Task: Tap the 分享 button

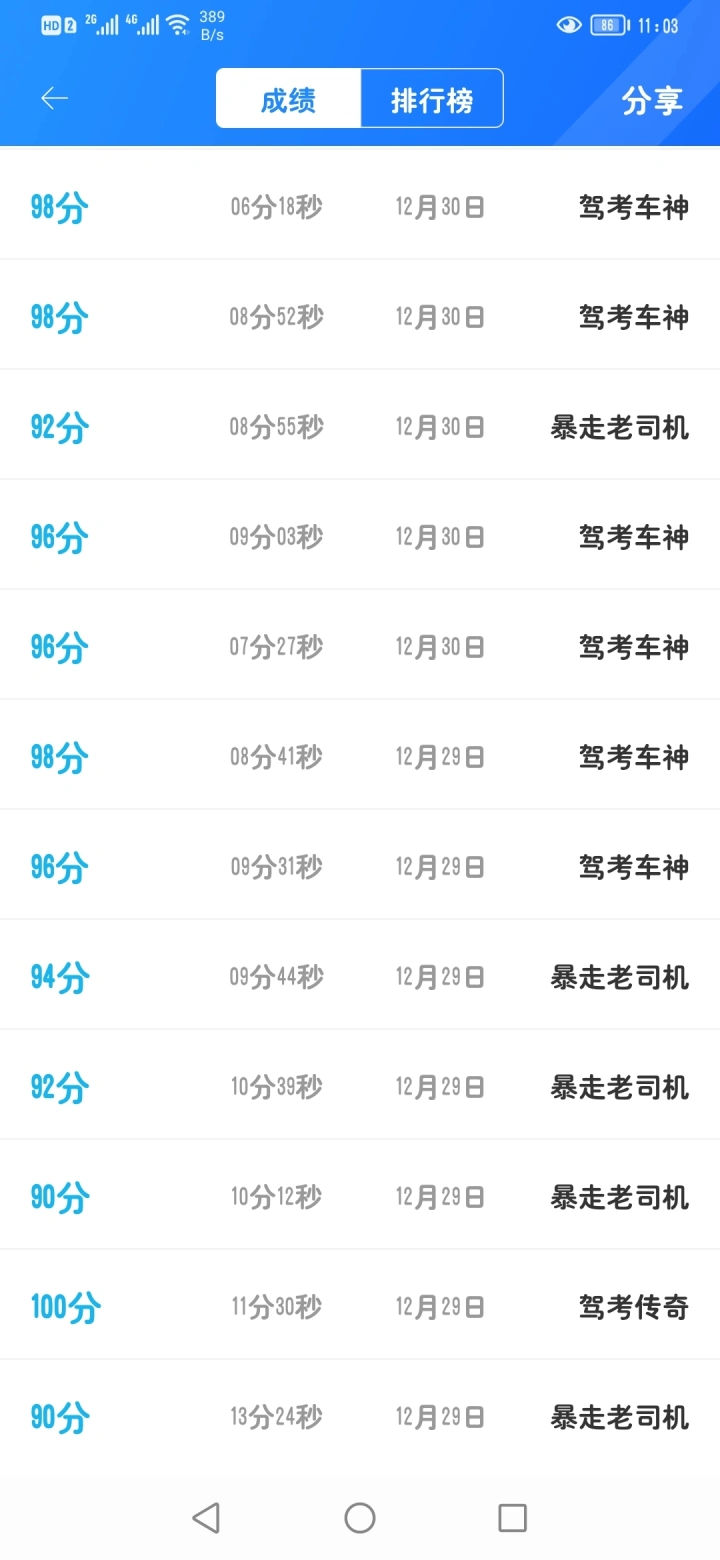Action: pyautogui.click(x=652, y=100)
